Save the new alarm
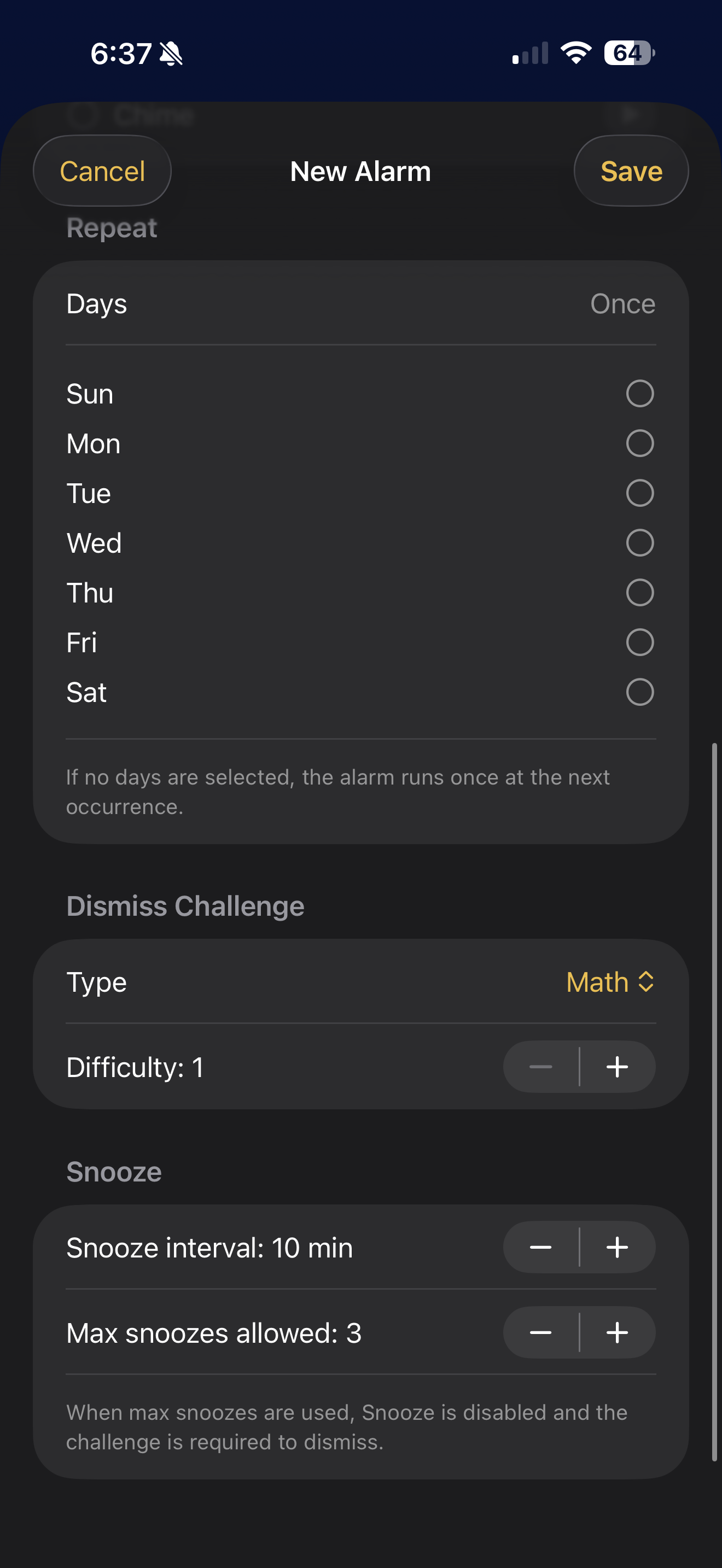Screen dimensions: 722x1568 [631, 171]
